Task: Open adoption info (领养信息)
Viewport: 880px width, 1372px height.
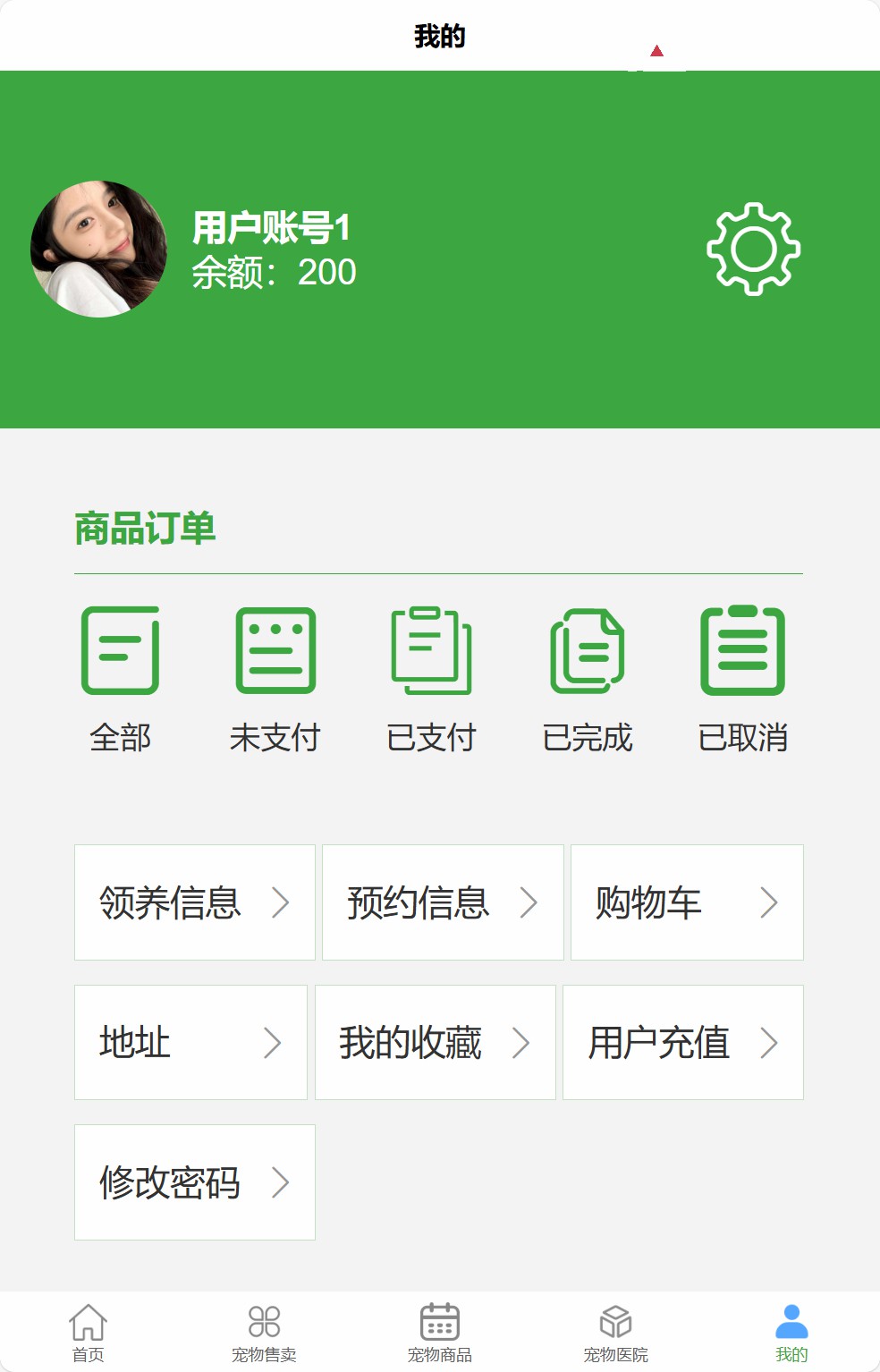Action: point(195,902)
